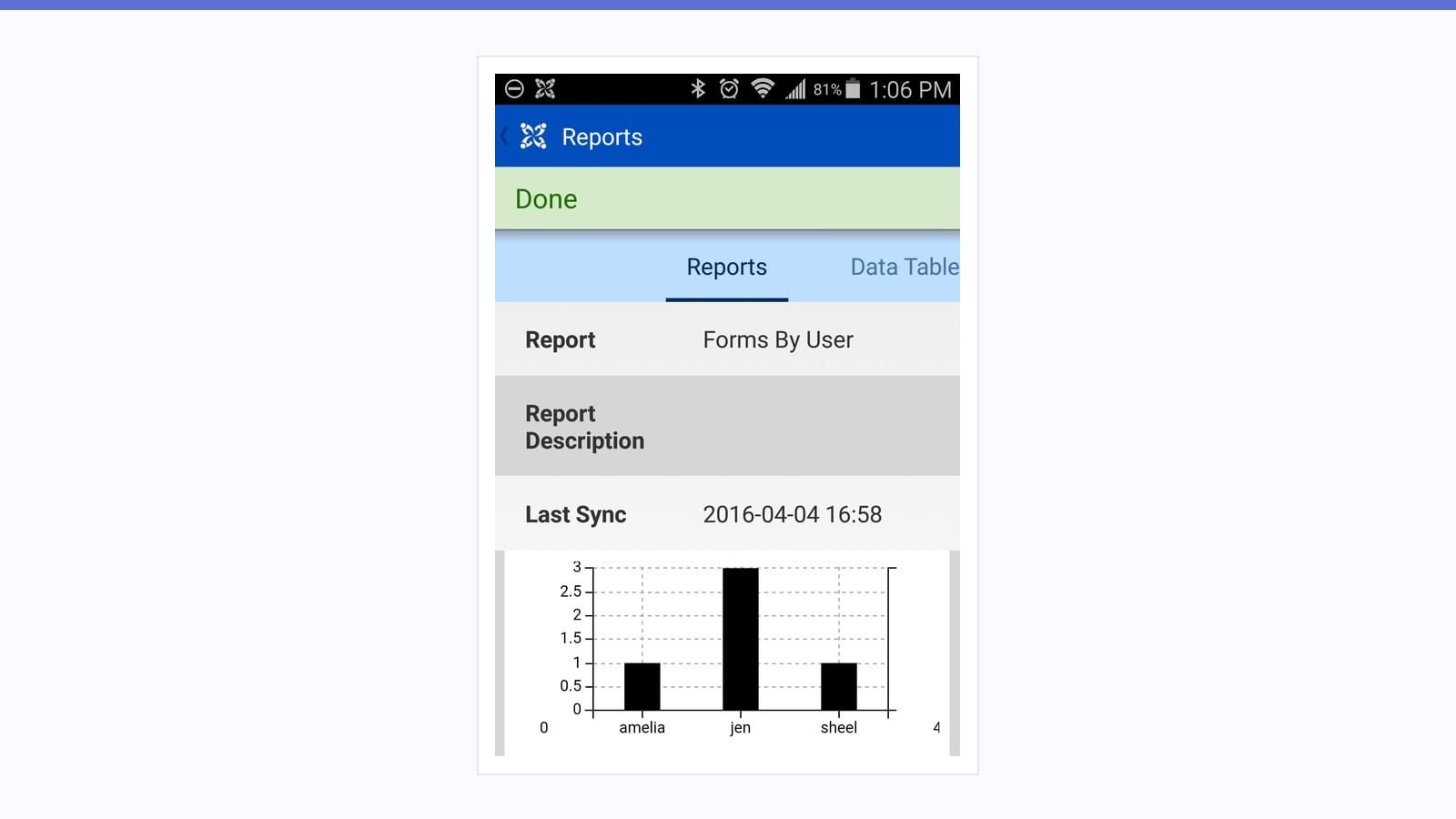Select the Reports tab

[x=726, y=267]
